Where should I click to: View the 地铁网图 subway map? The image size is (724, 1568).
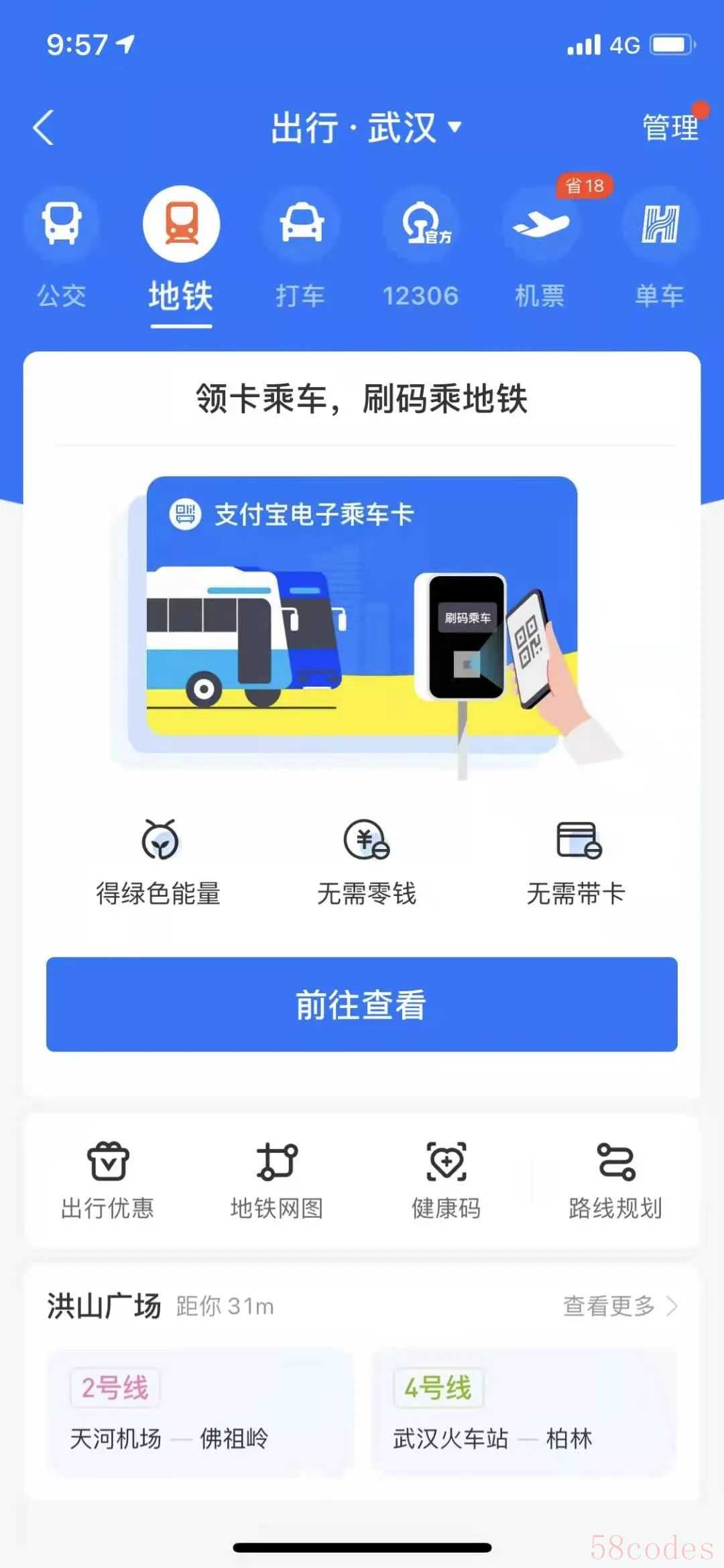tap(277, 1180)
